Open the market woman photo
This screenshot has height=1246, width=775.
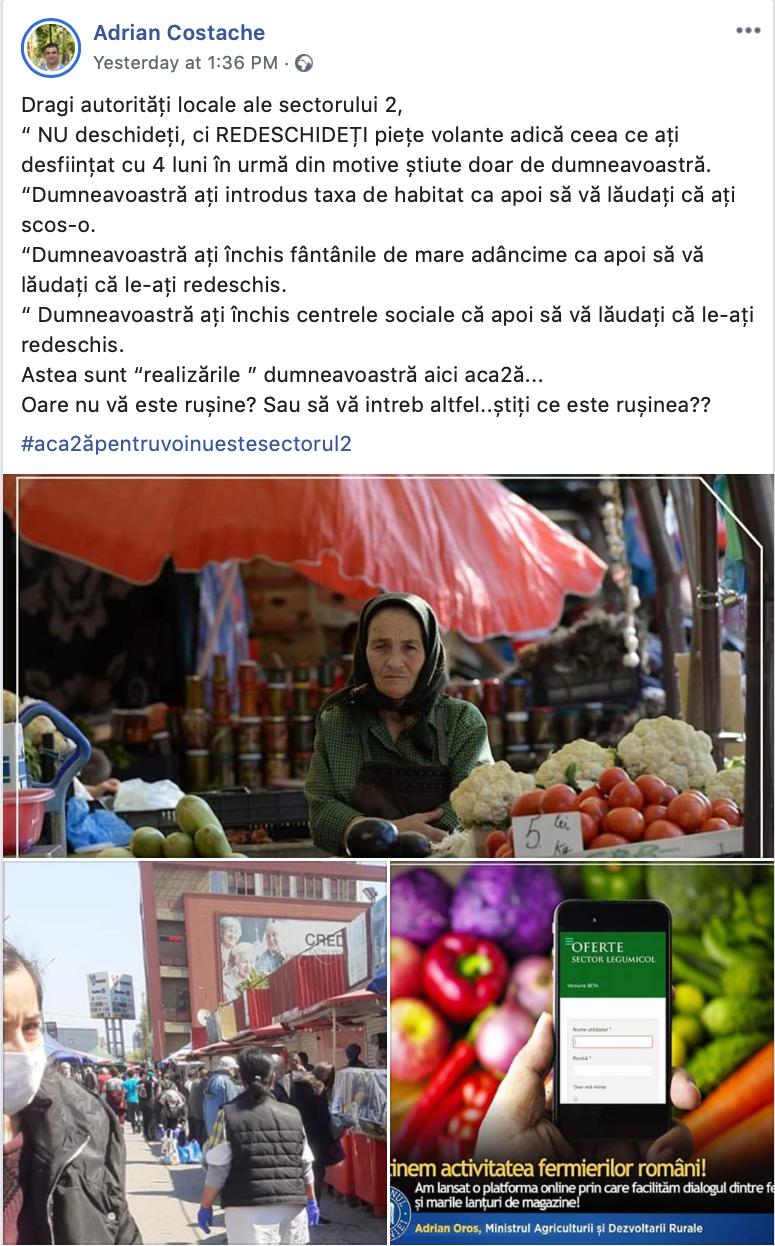click(388, 666)
